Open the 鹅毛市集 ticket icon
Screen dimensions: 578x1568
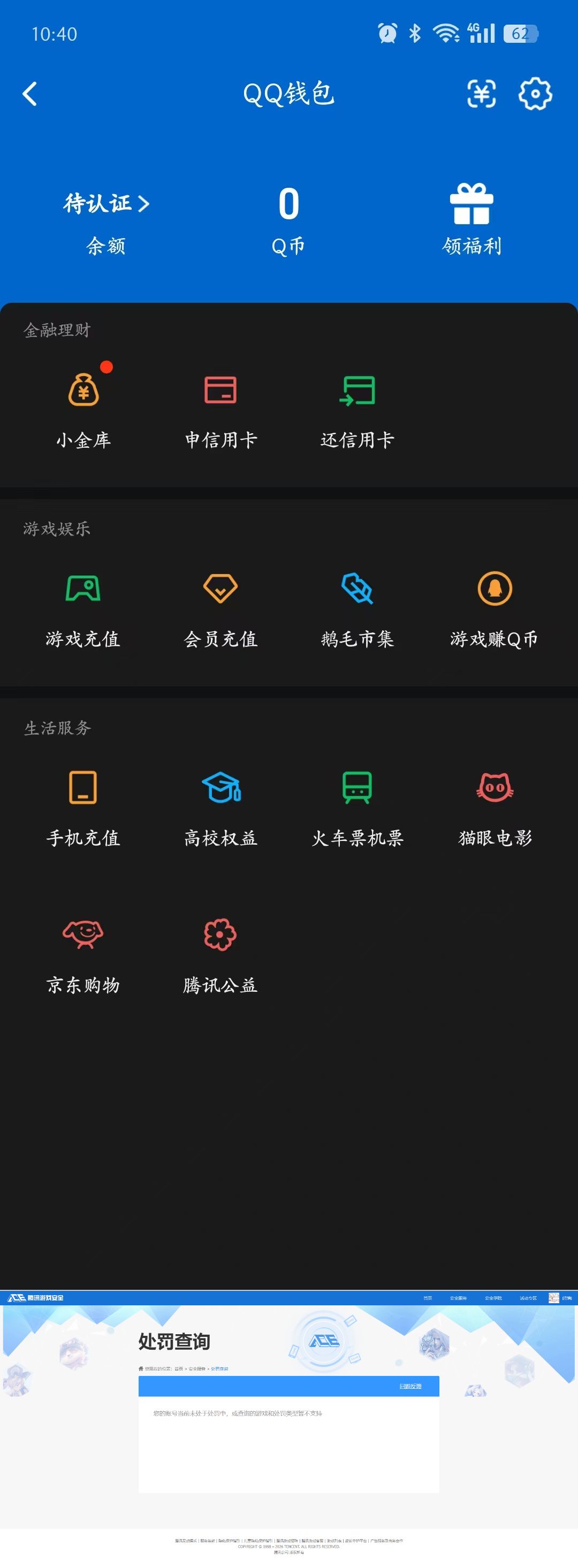coord(358,589)
